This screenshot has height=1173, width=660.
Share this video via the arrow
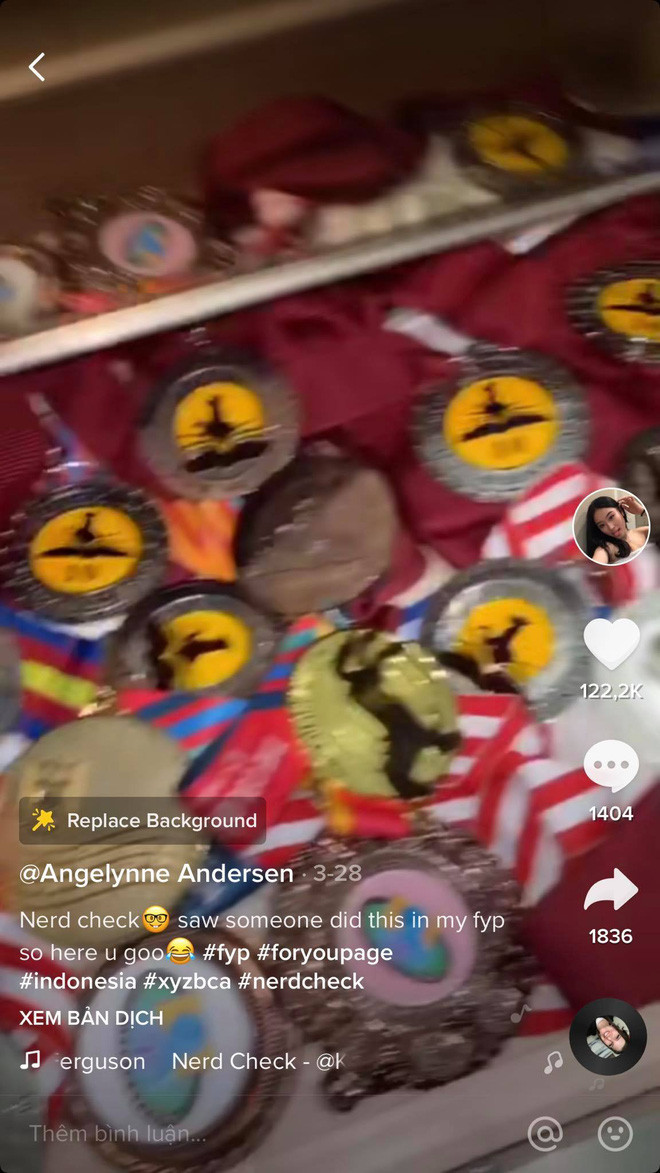coord(611,890)
